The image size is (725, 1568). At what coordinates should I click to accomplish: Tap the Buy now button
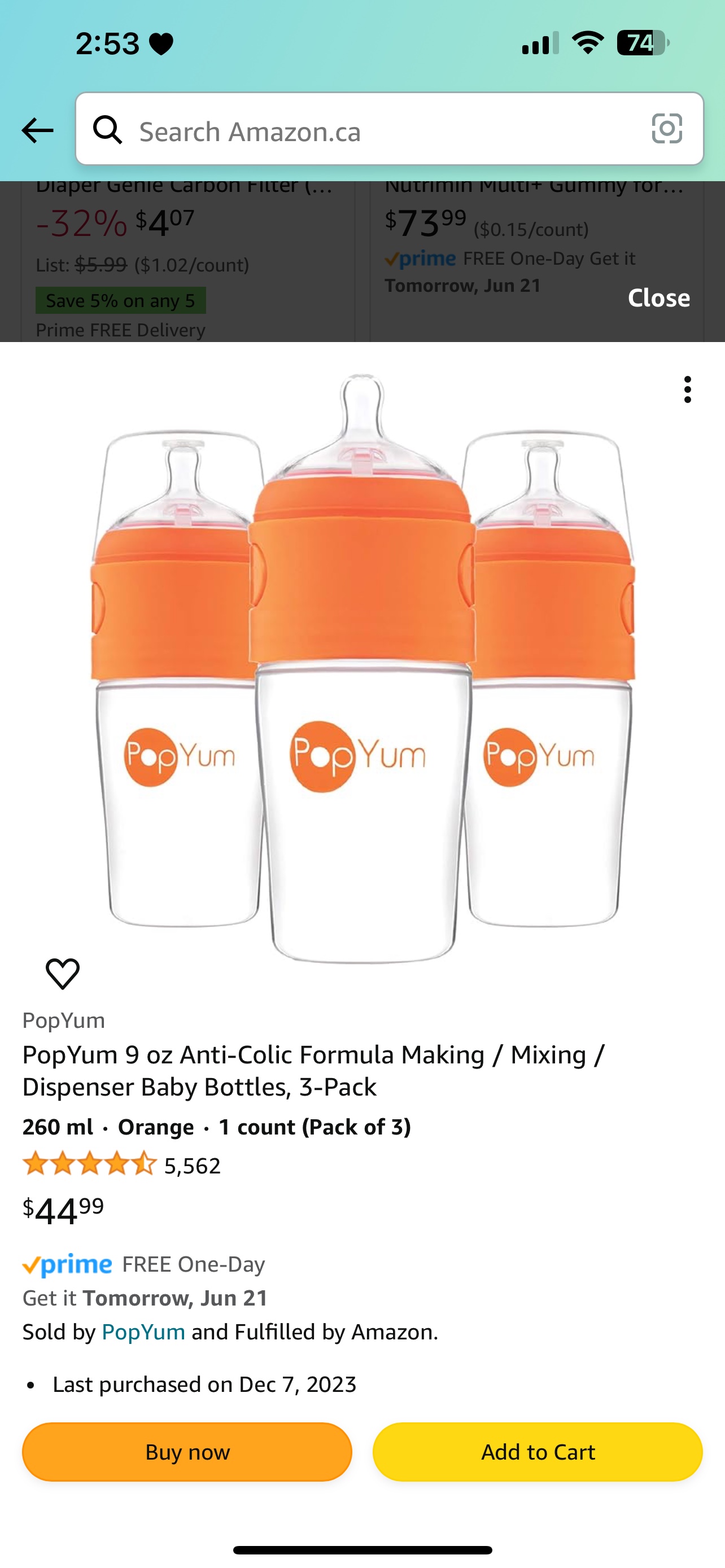(x=186, y=1452)
